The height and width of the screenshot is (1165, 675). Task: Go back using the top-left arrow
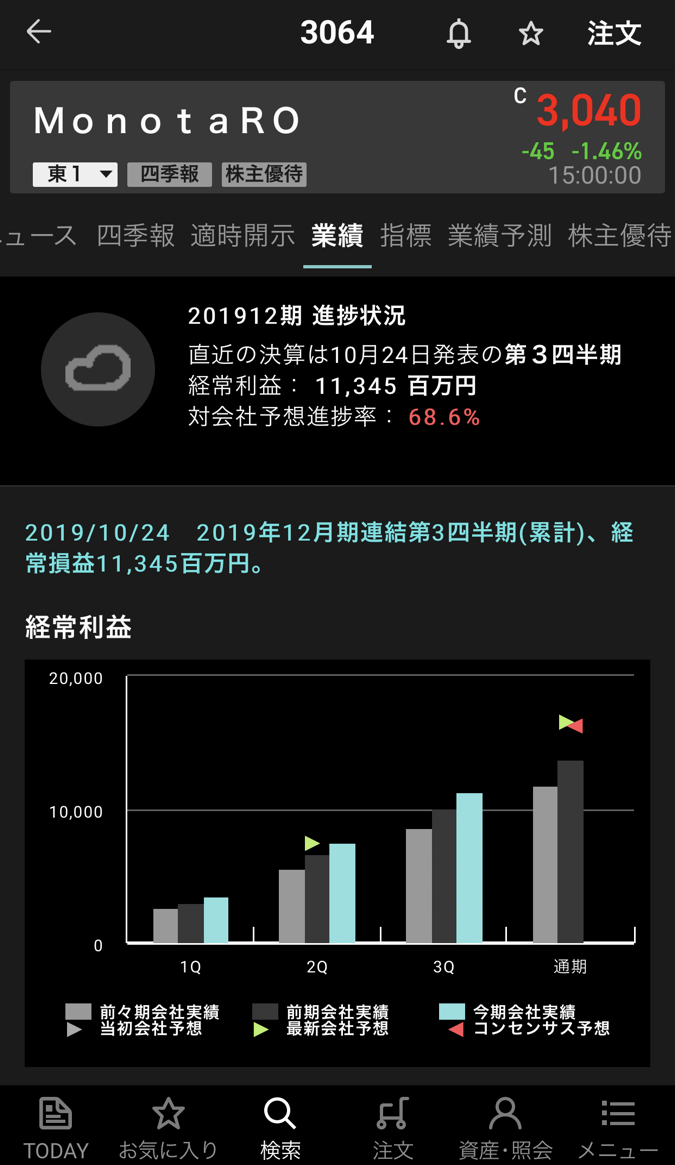coord(38,32)
